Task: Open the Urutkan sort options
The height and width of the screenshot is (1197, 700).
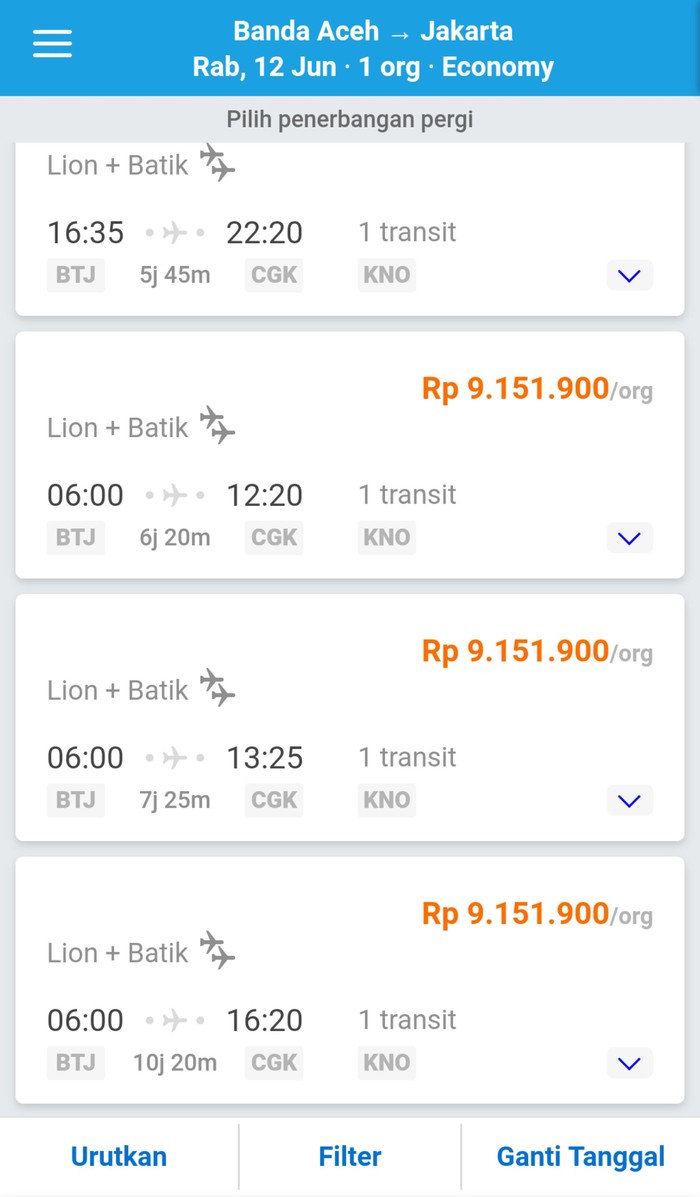Action: tap(119, 1157)
